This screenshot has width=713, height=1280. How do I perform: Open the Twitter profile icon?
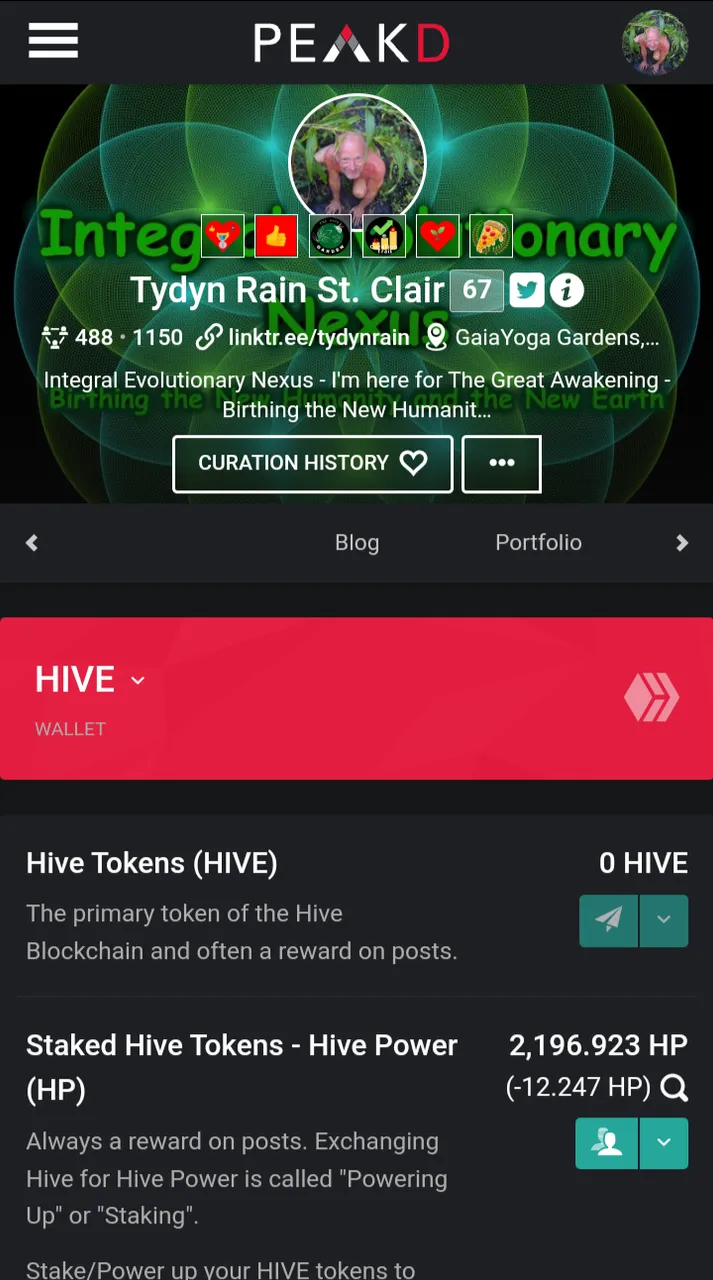pos(526,291)
